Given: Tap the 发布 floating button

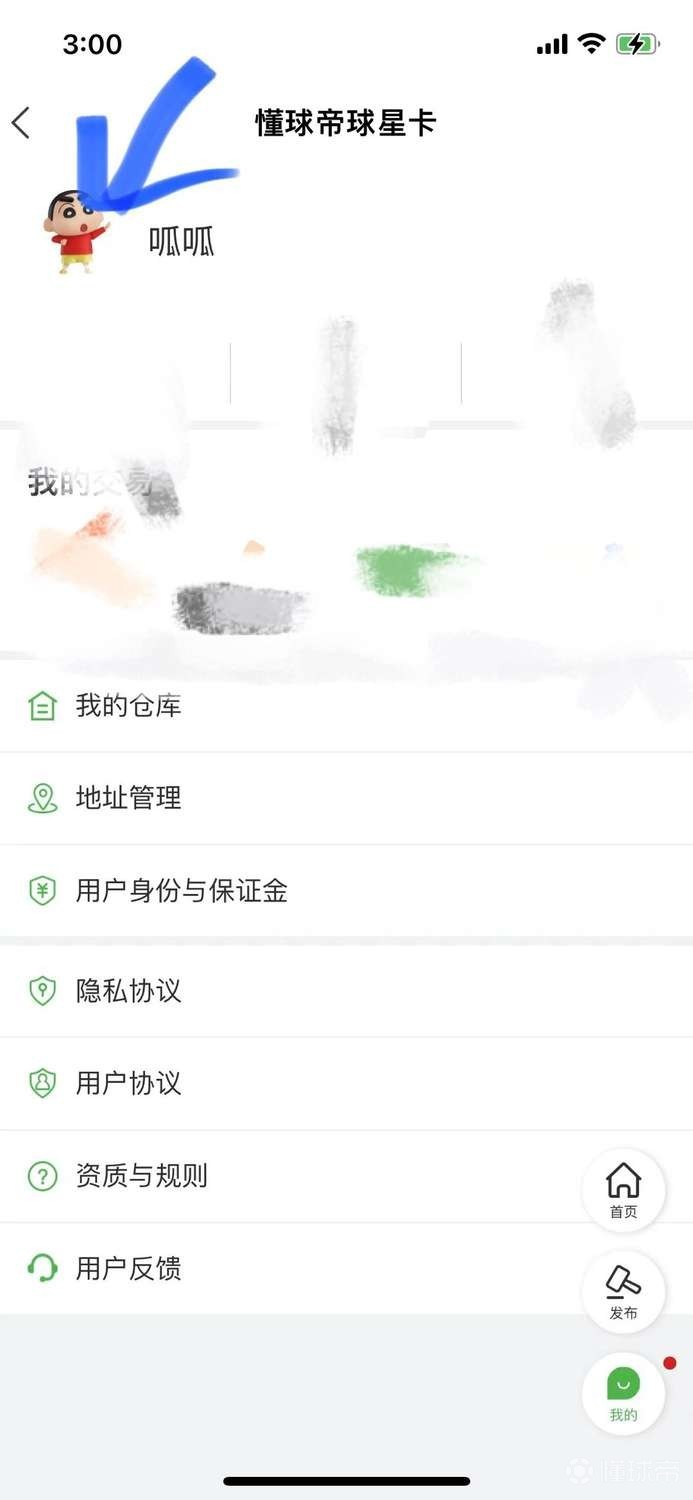Looking at the screenshot, I should pyautogui.click(x=623, y=1291).
